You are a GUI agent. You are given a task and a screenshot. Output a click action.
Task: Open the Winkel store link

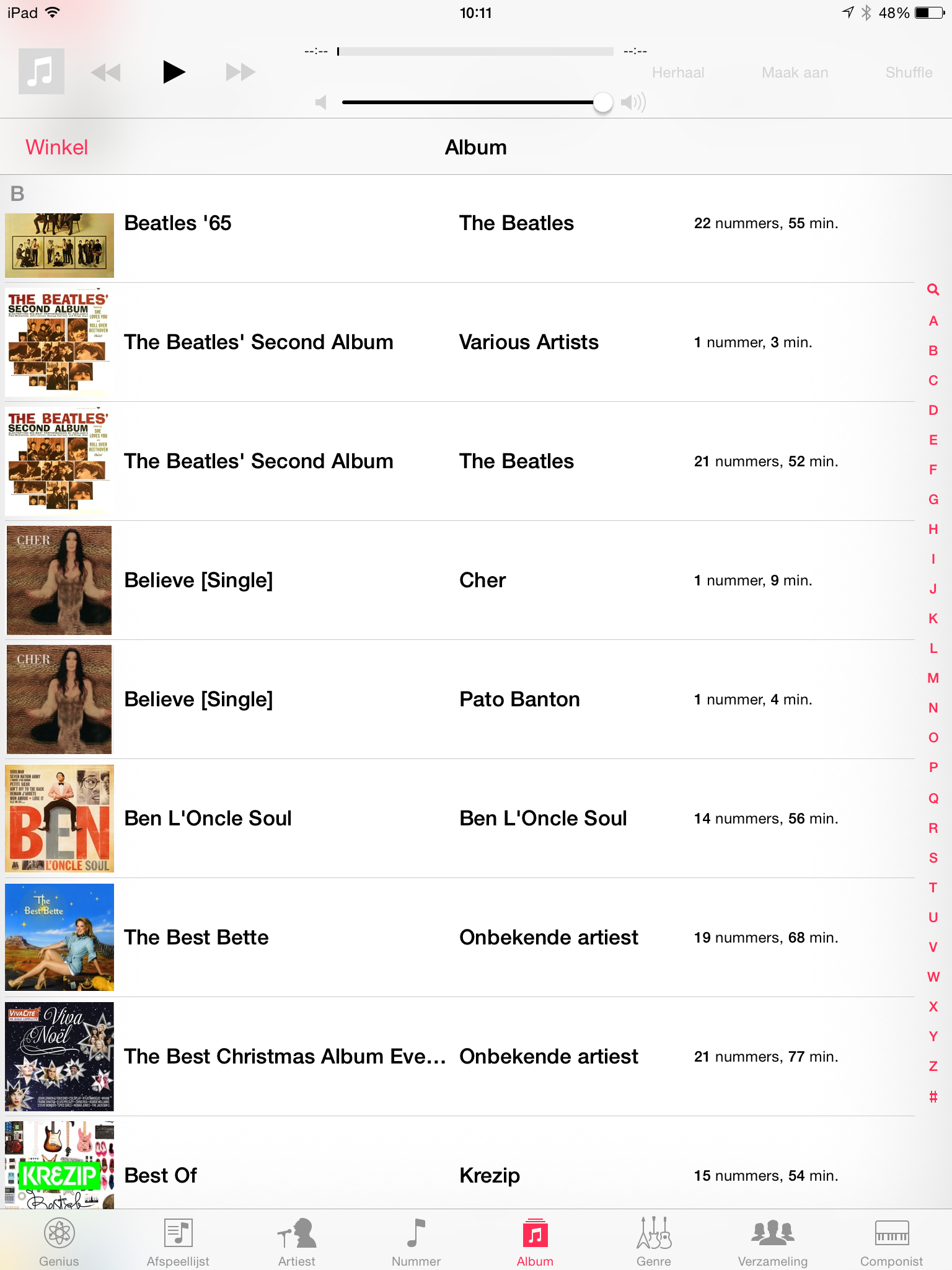tap(56, 148)
